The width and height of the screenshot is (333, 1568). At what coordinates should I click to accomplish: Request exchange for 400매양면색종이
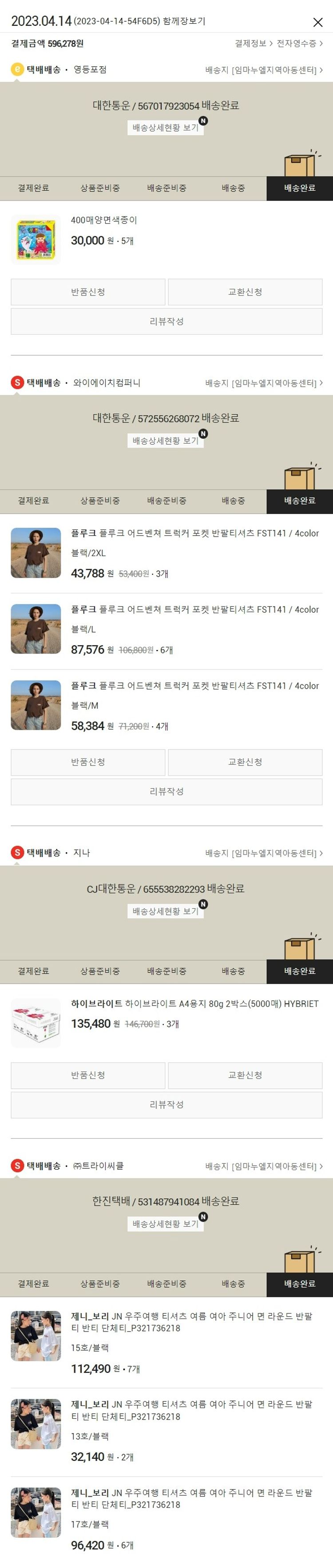pos(245,292)
